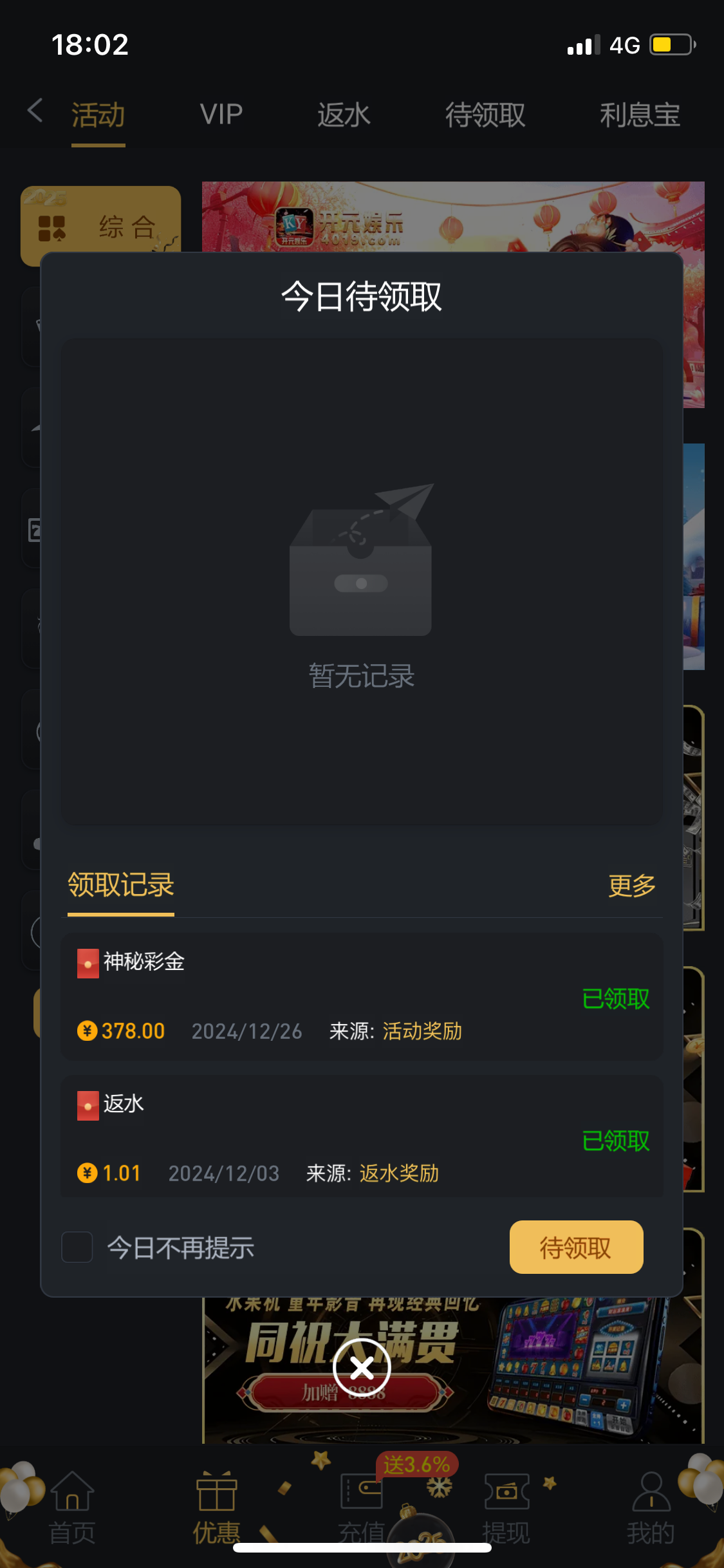Select the 领取记录 tab
The height and width of the screenshot is (1568, 724).
coord(121,886)
